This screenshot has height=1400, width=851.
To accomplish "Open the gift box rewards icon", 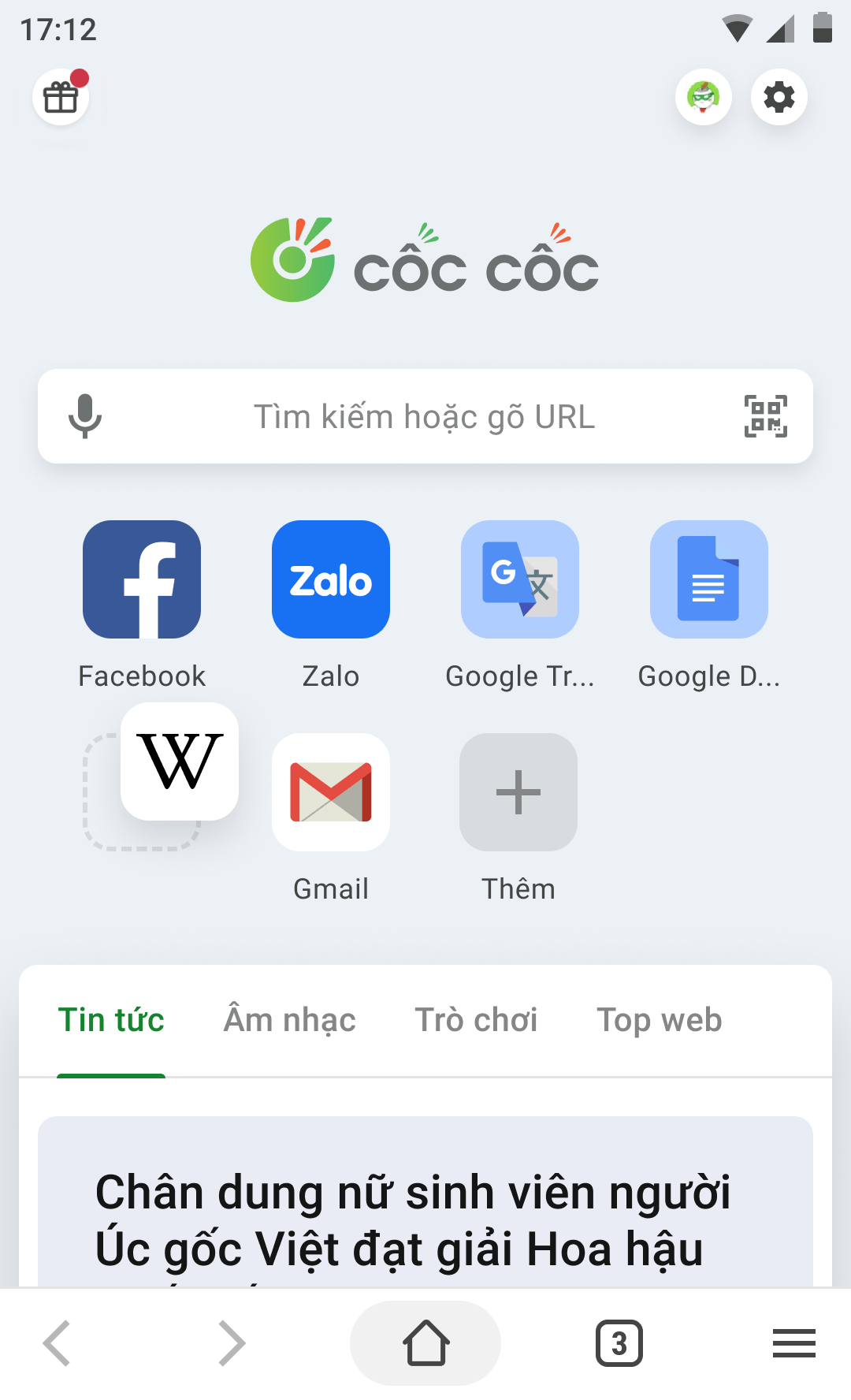I will 61,97.
